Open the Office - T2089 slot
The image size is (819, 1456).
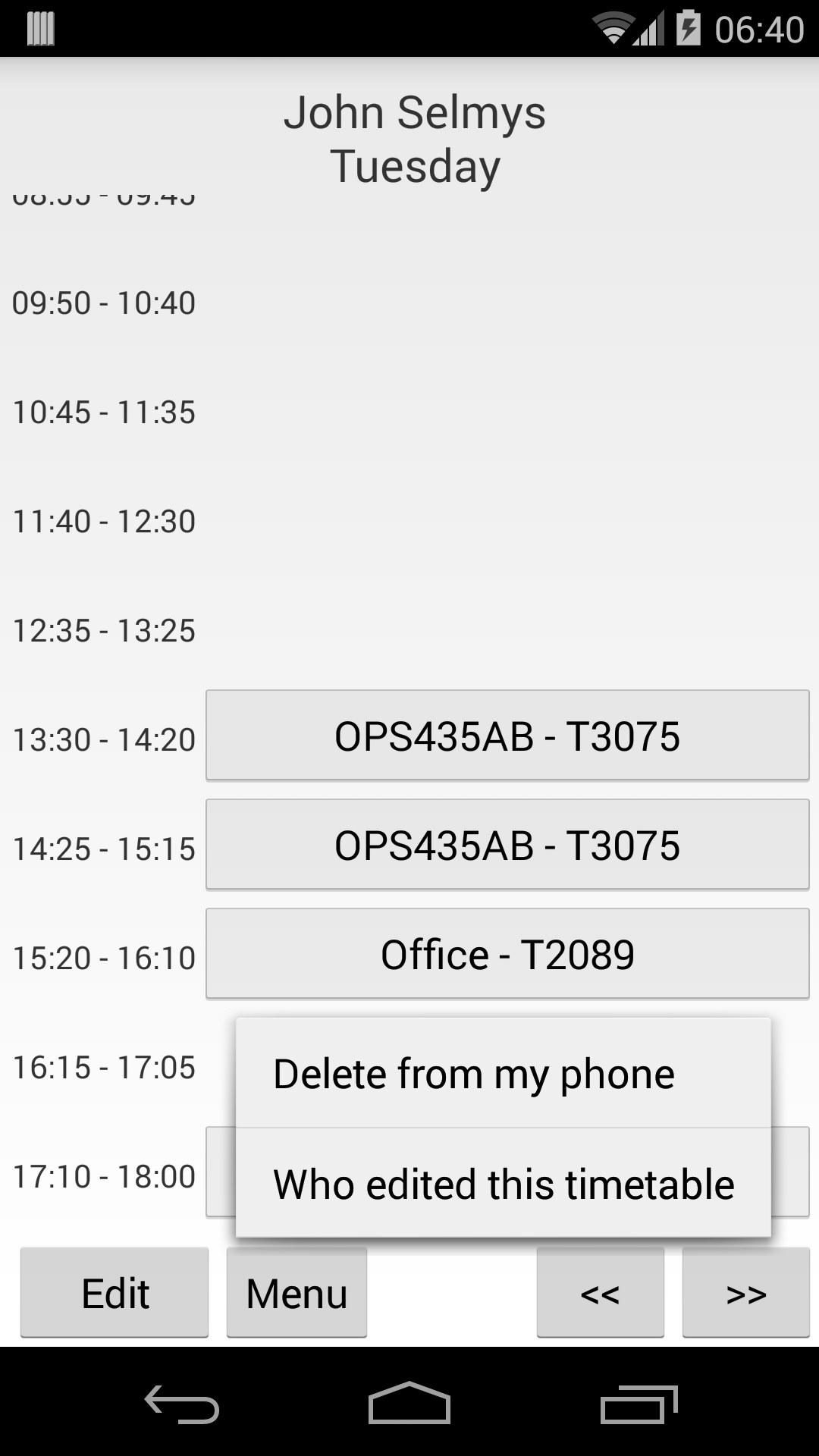click(x=507, y=954)
